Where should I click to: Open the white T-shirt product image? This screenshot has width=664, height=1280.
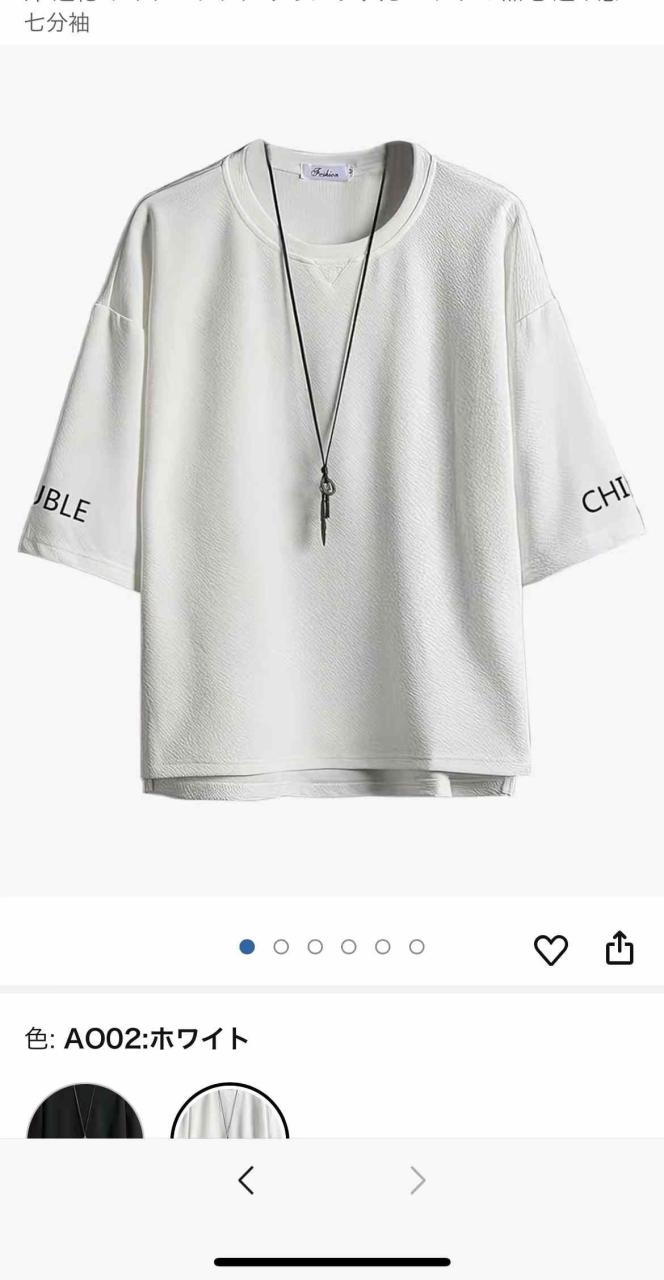click(x=332, y=470)
